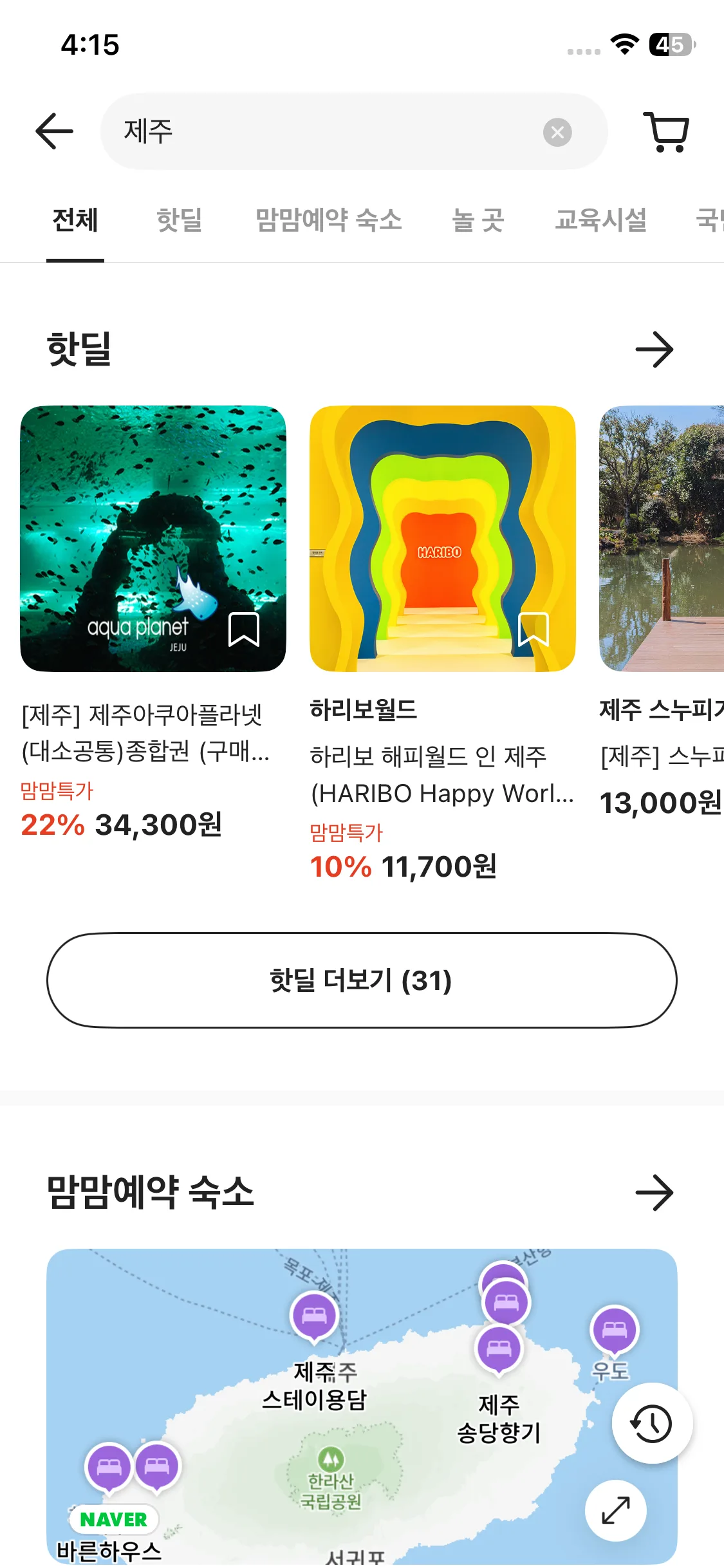724x1568 pixels.
Task: Clear the 제주 search text
Action: click(557, 133)
